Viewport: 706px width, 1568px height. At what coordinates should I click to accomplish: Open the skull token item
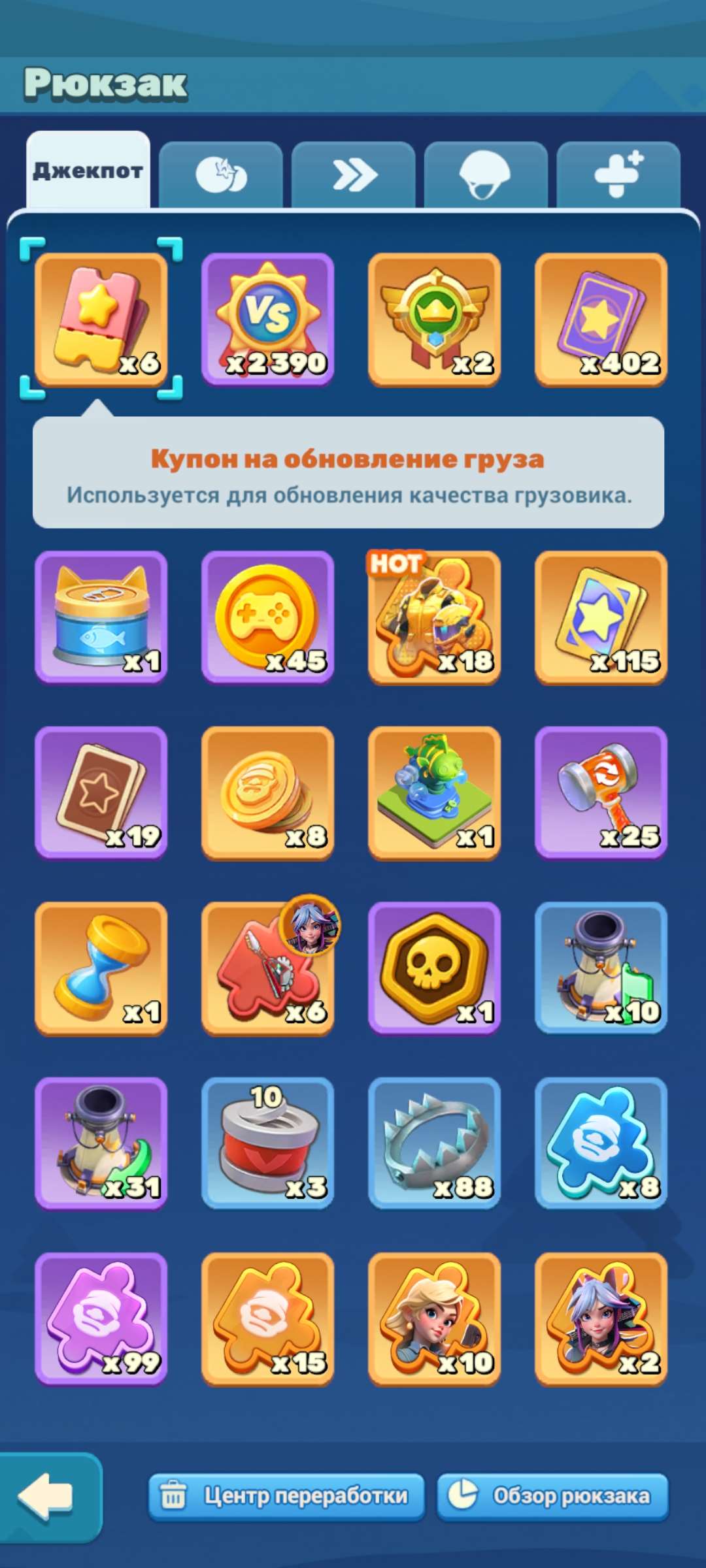(435, 967)
